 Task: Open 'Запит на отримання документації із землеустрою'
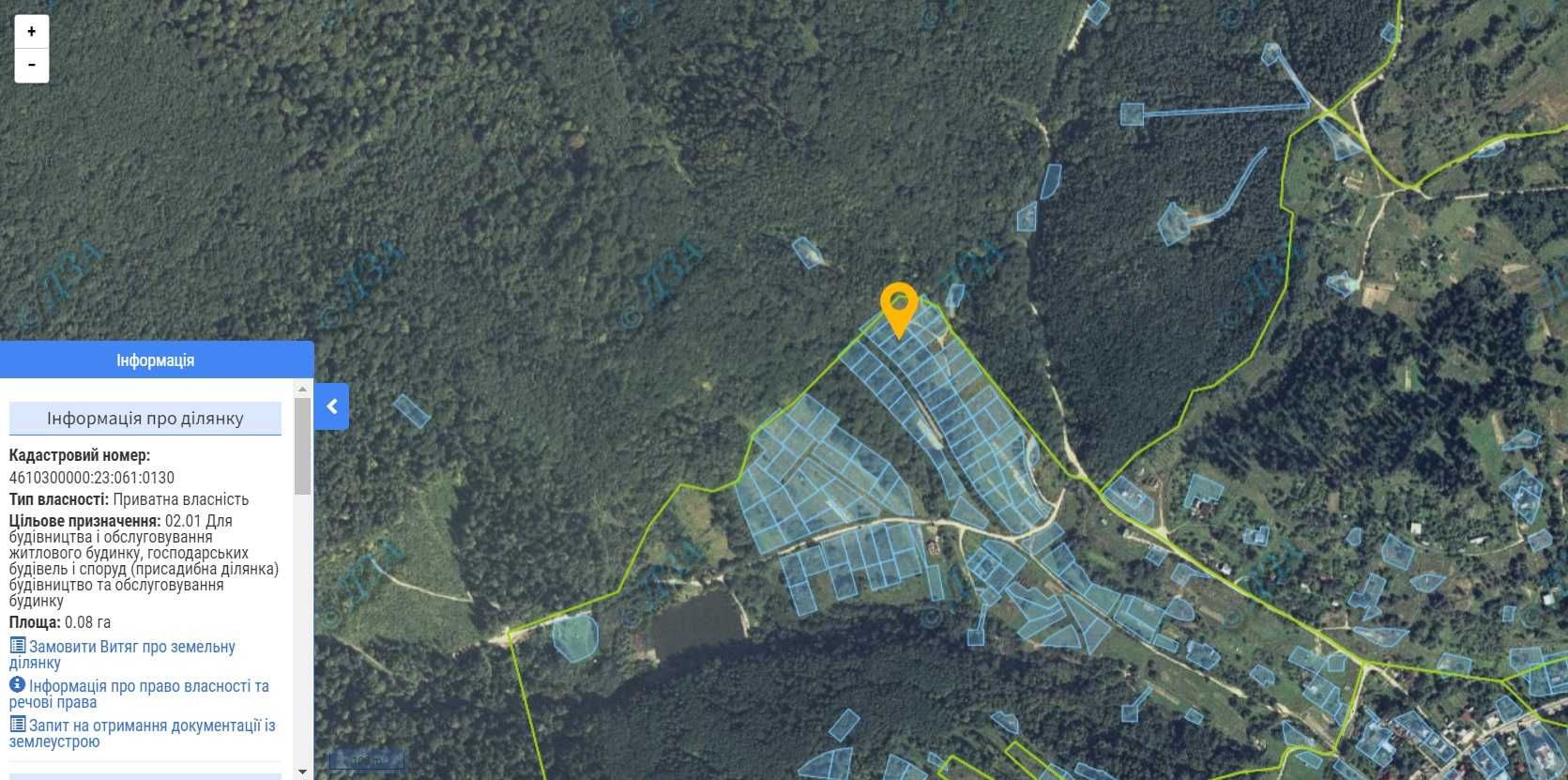point(152,726)
